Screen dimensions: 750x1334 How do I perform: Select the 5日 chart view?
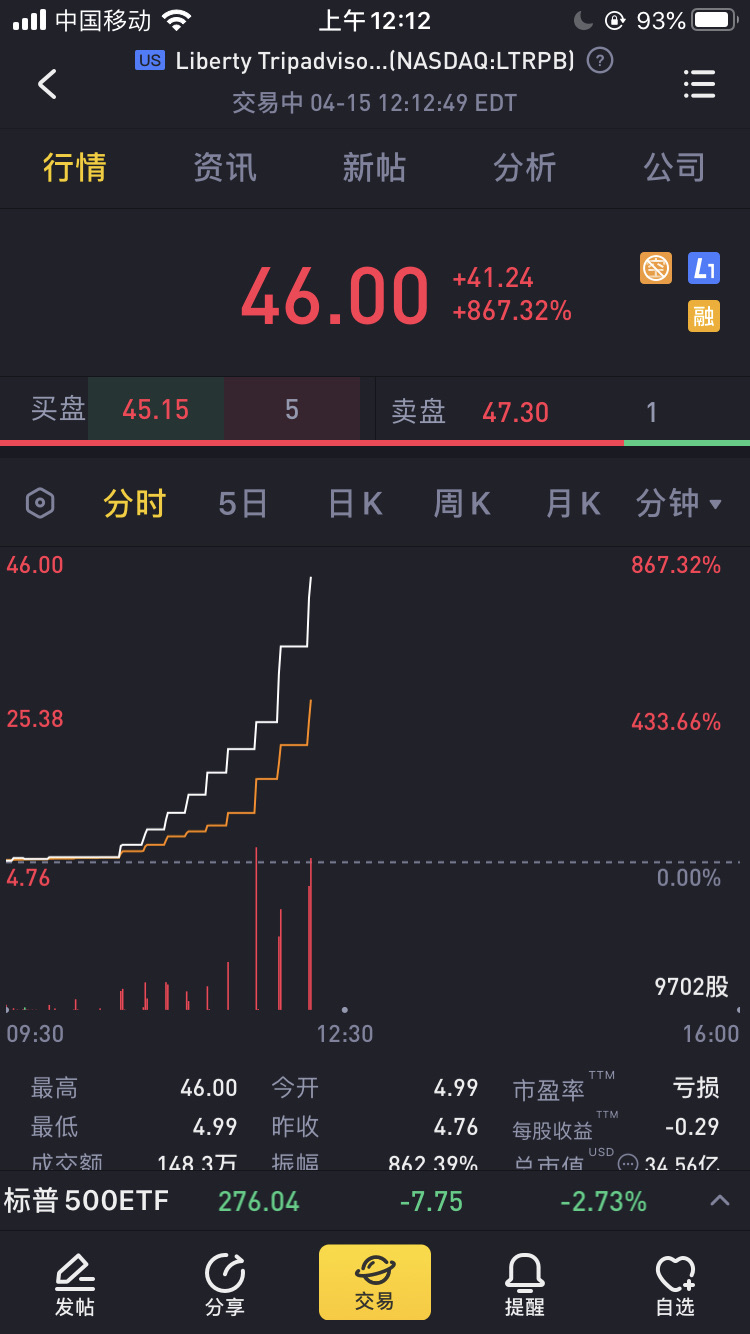pos(243,503)
